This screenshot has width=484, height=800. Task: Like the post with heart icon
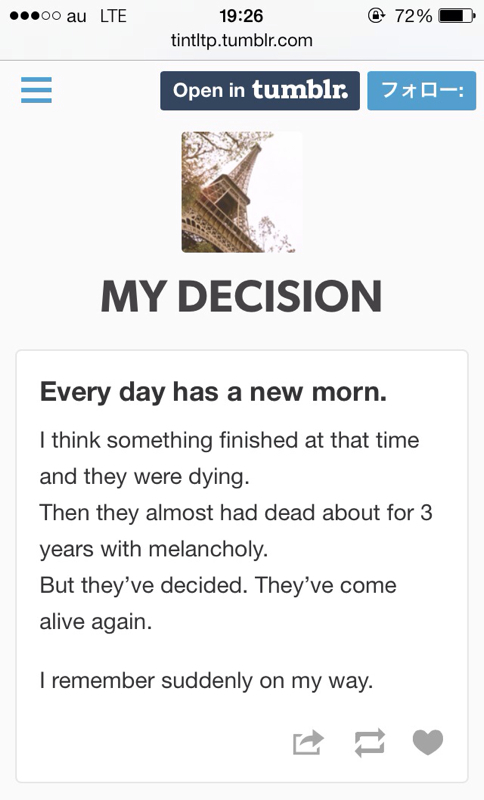pyautogui.click(x=428, y=742)
